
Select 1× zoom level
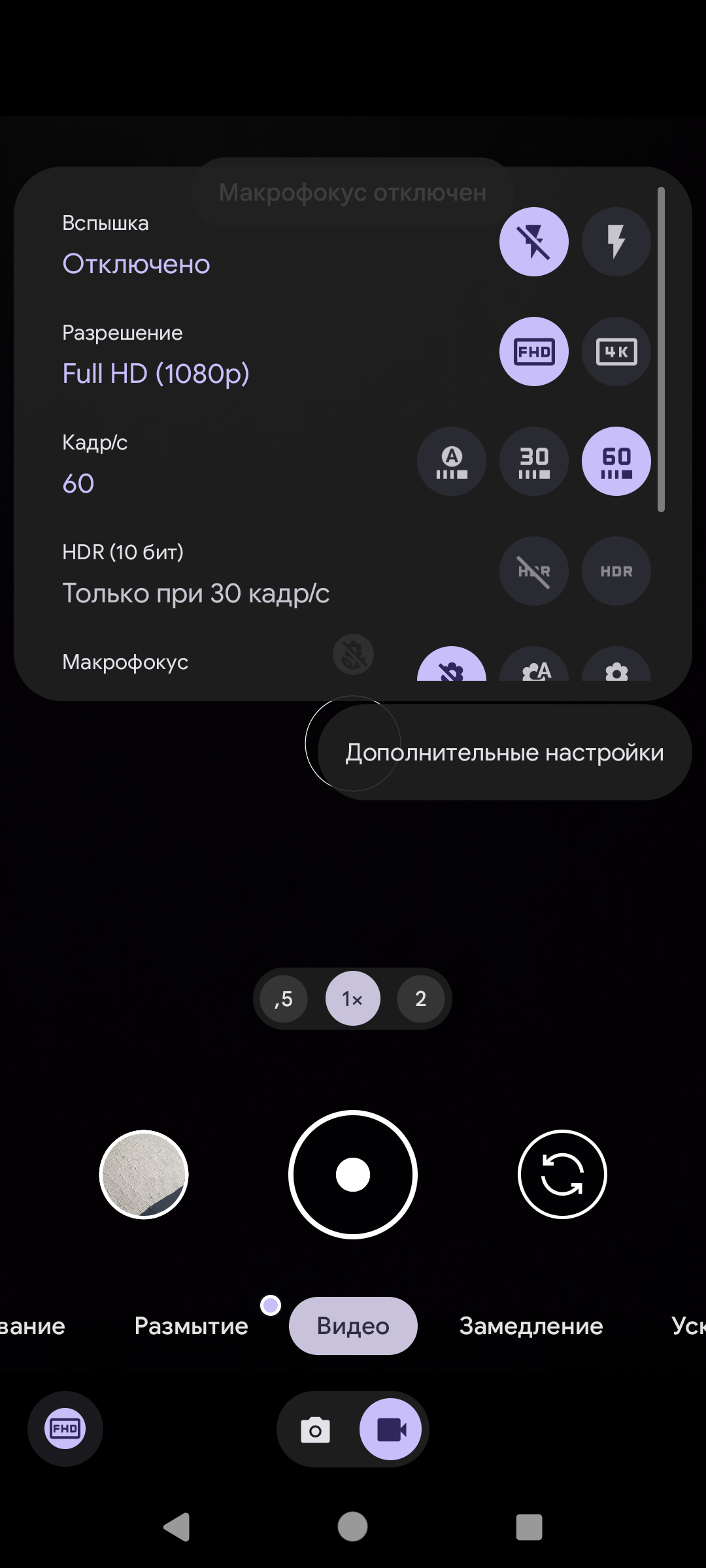(352, 999)
